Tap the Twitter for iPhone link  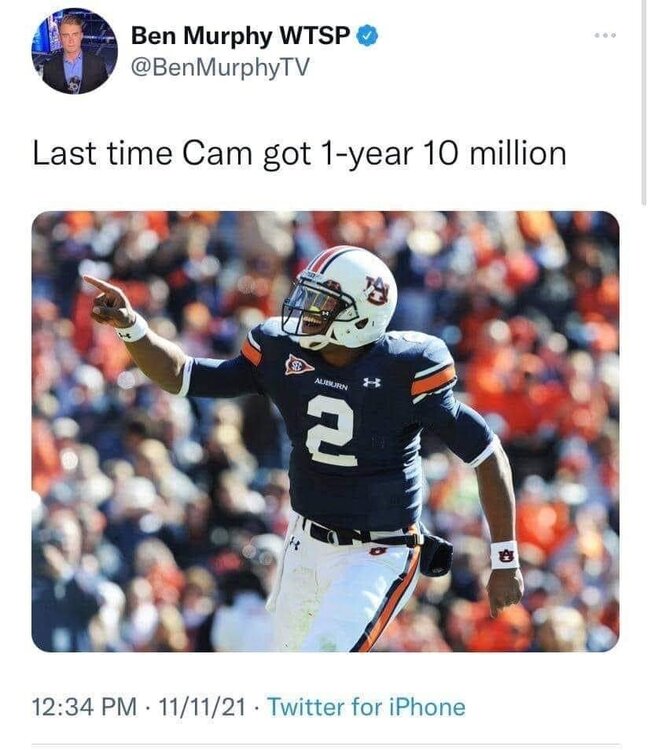pyautogui.click(x=366, y=707)
